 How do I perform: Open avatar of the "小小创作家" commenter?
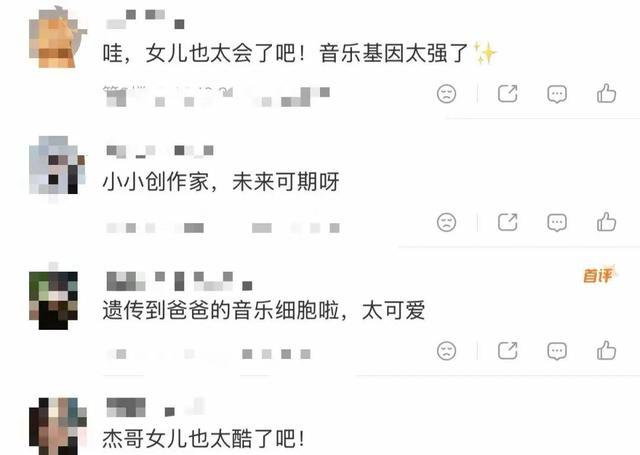point(58,168)
